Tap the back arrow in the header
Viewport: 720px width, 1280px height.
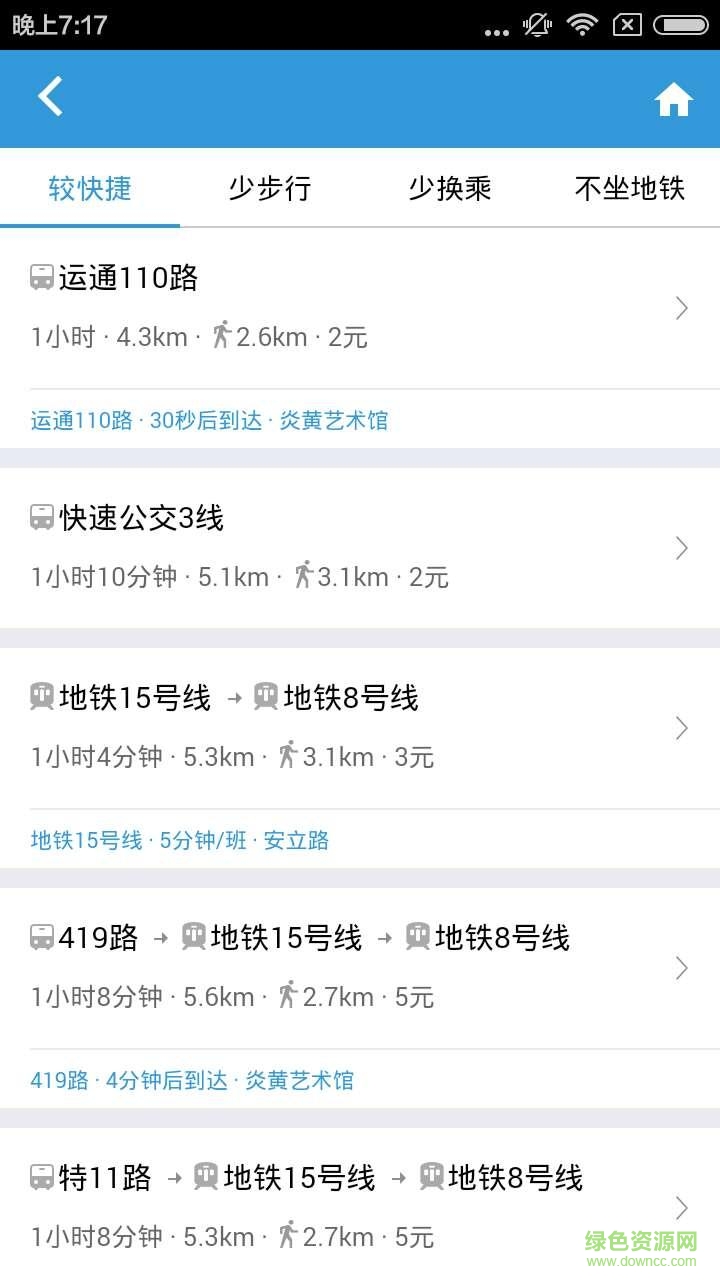[50, 97]
